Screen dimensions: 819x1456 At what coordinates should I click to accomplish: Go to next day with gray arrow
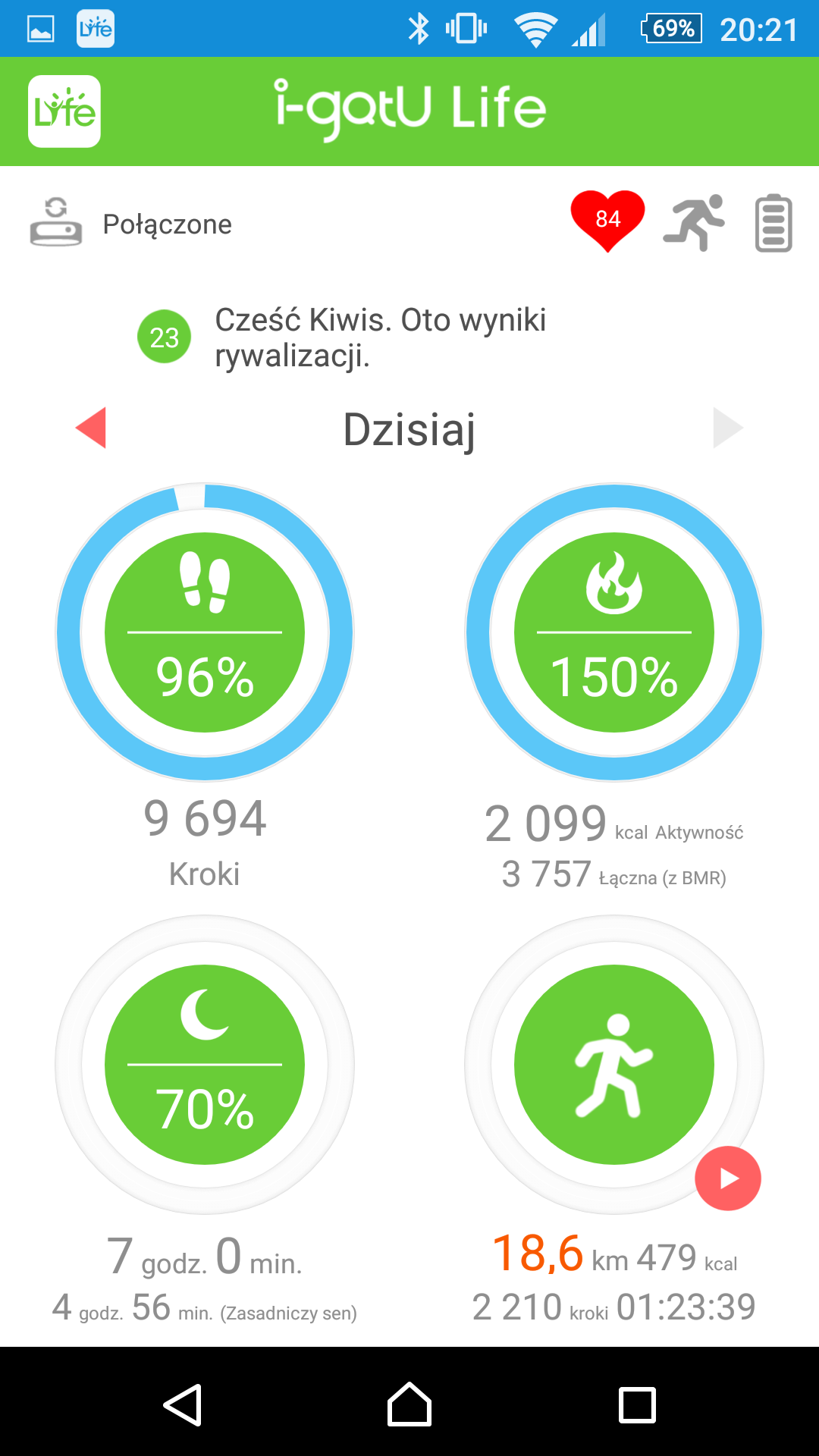(x=728, y=428)
